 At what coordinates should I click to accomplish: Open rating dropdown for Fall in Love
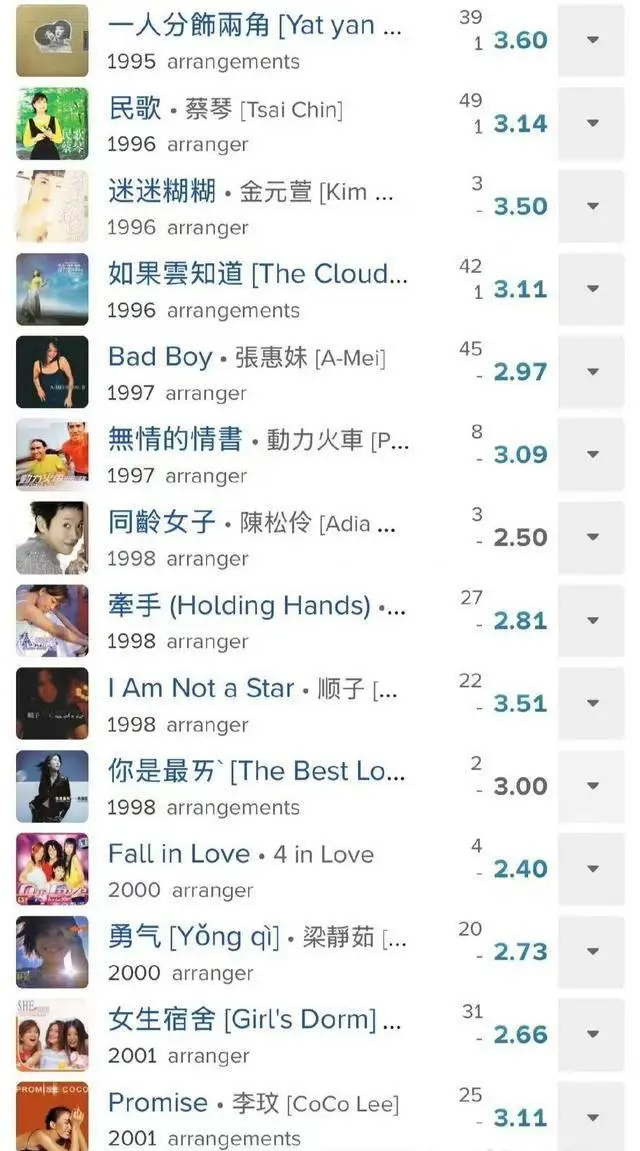coord(592,869)
